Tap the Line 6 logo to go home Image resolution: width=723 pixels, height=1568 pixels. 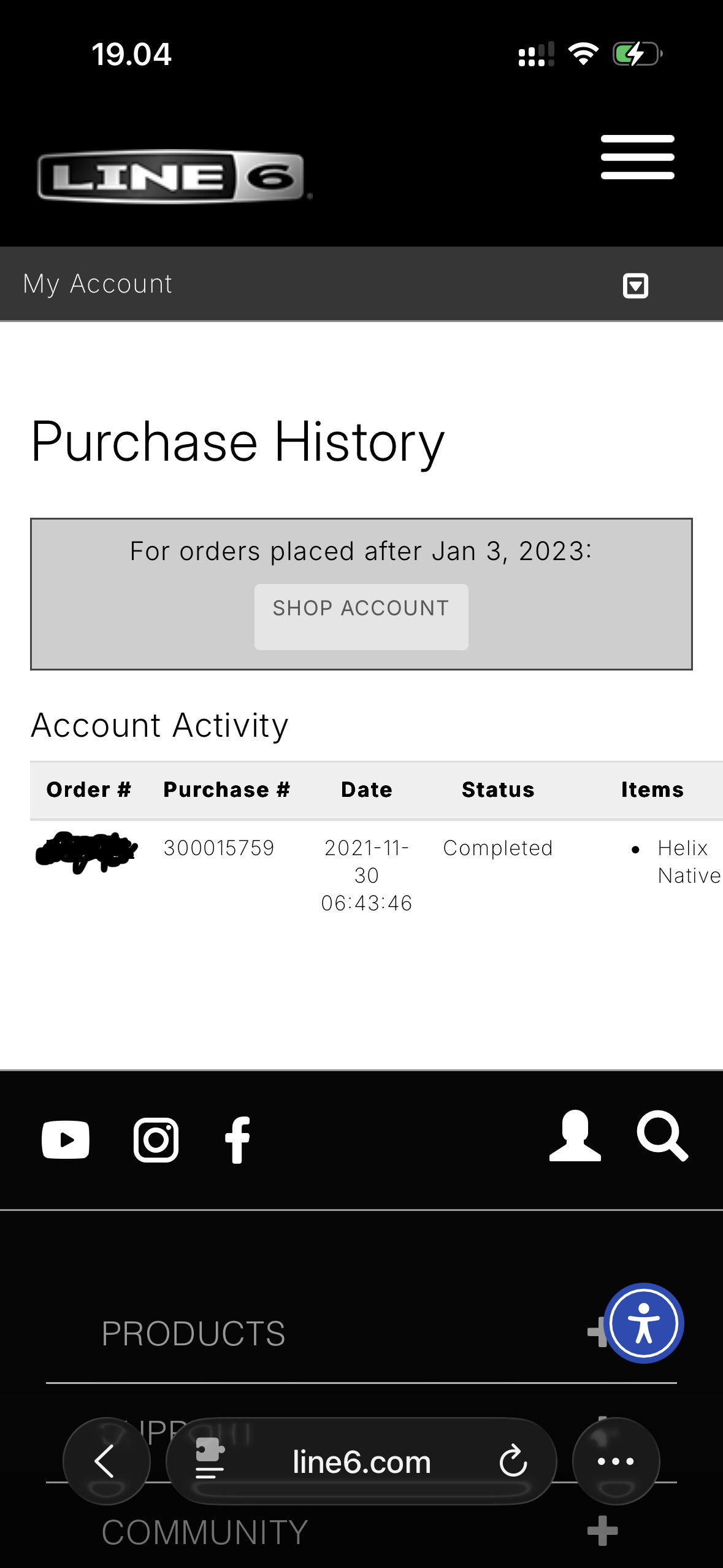coord(172,177)
